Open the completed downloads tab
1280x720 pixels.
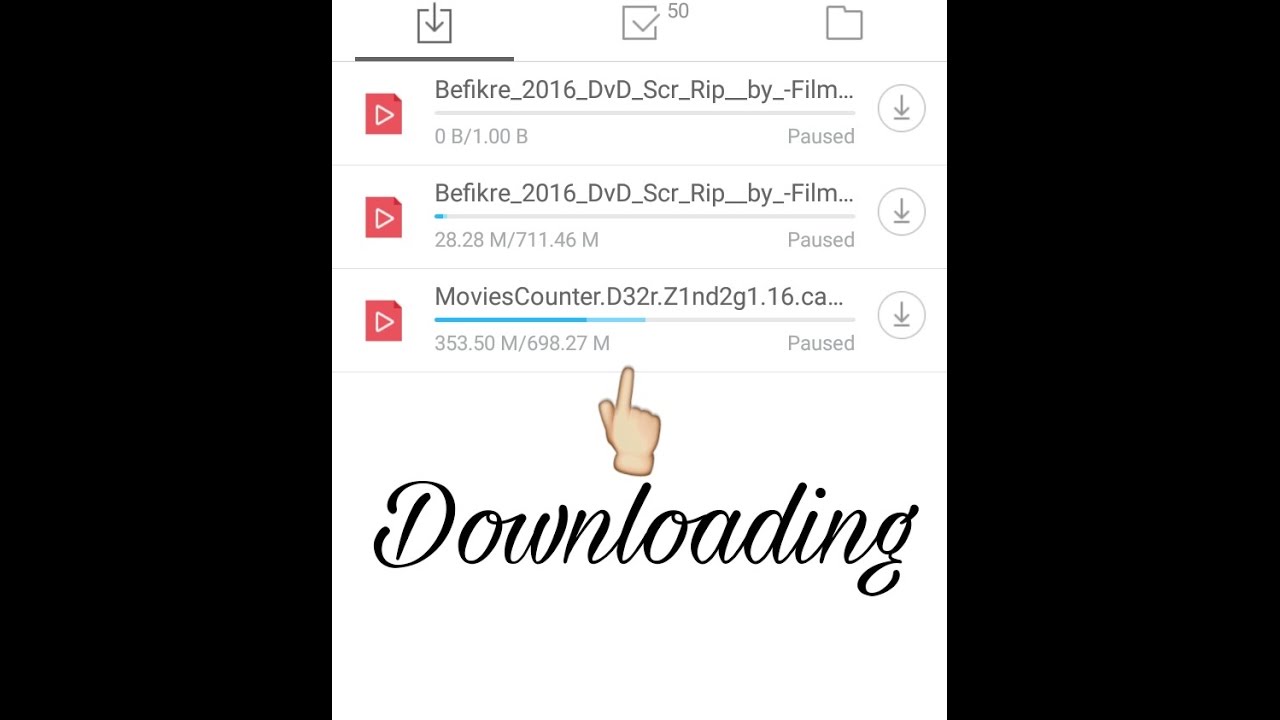click(x=641, y=24)
